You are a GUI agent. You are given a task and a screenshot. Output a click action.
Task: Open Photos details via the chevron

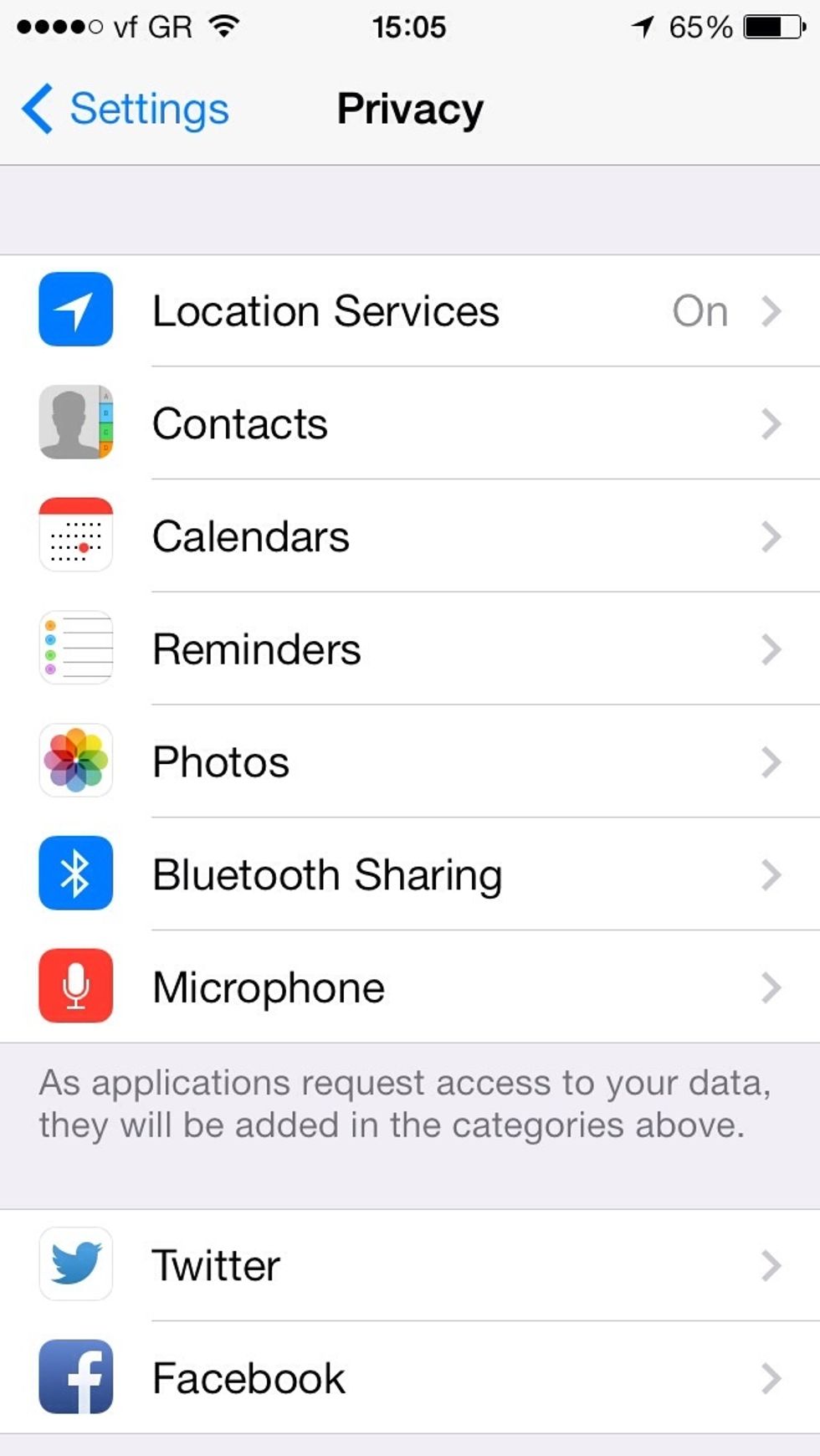(x=771, y=762)
